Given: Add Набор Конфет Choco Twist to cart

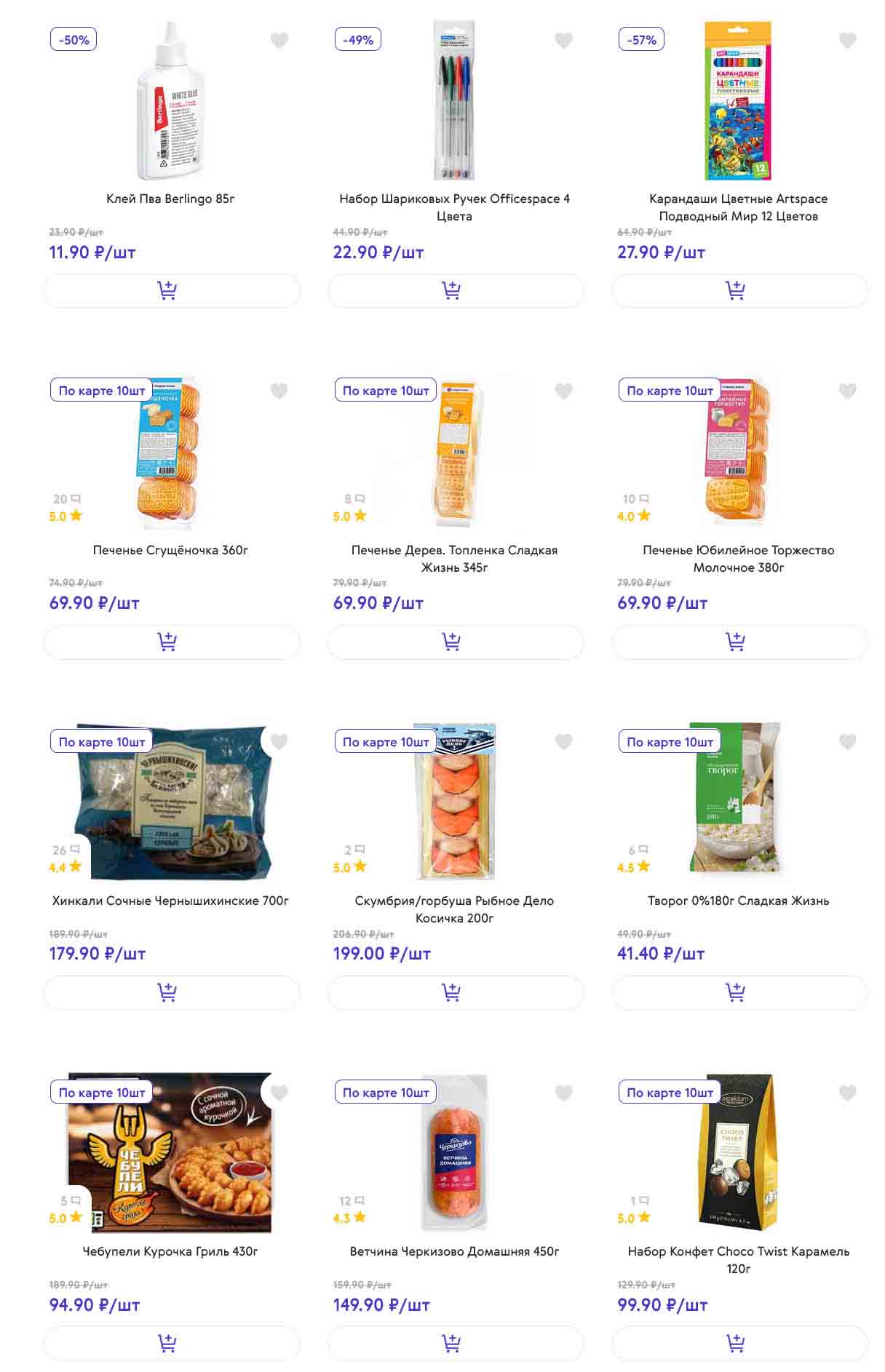Looking at the screenshot, I should coord(739,1343).
